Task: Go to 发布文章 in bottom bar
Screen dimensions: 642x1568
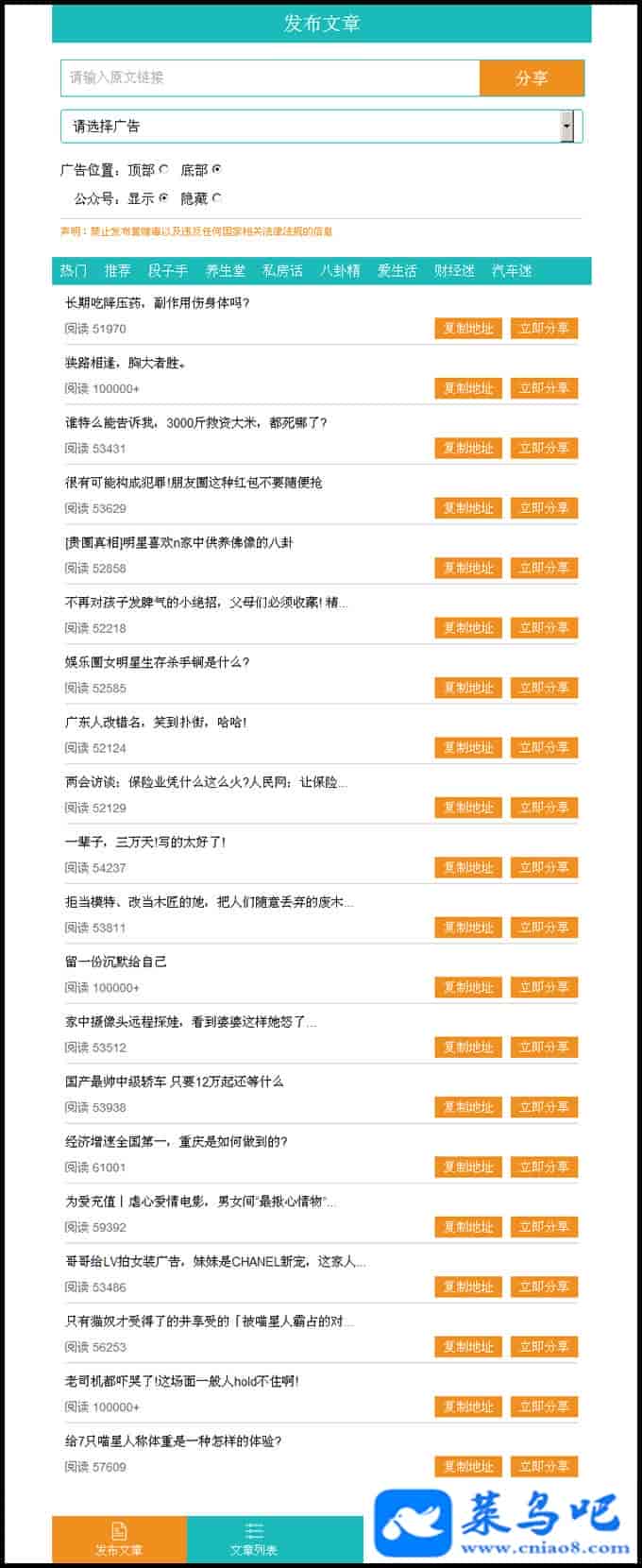Action: click(x=119, y=1540)
